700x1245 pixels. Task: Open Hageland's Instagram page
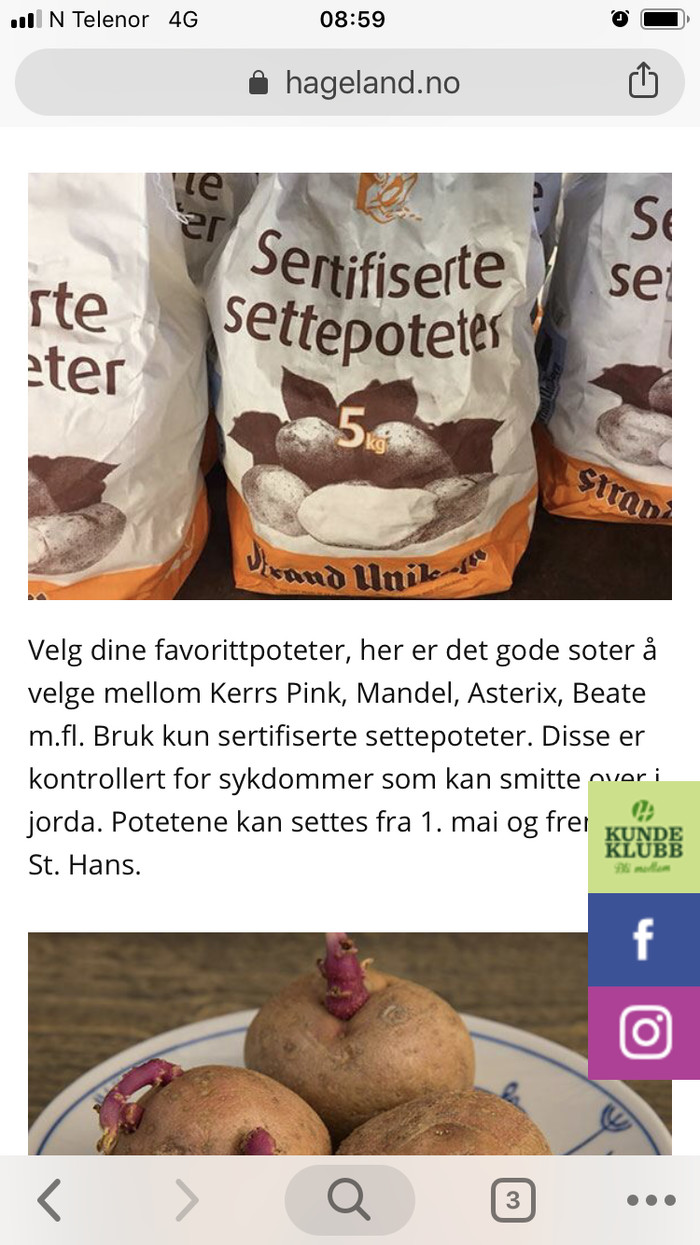[x=644, y=1033]
